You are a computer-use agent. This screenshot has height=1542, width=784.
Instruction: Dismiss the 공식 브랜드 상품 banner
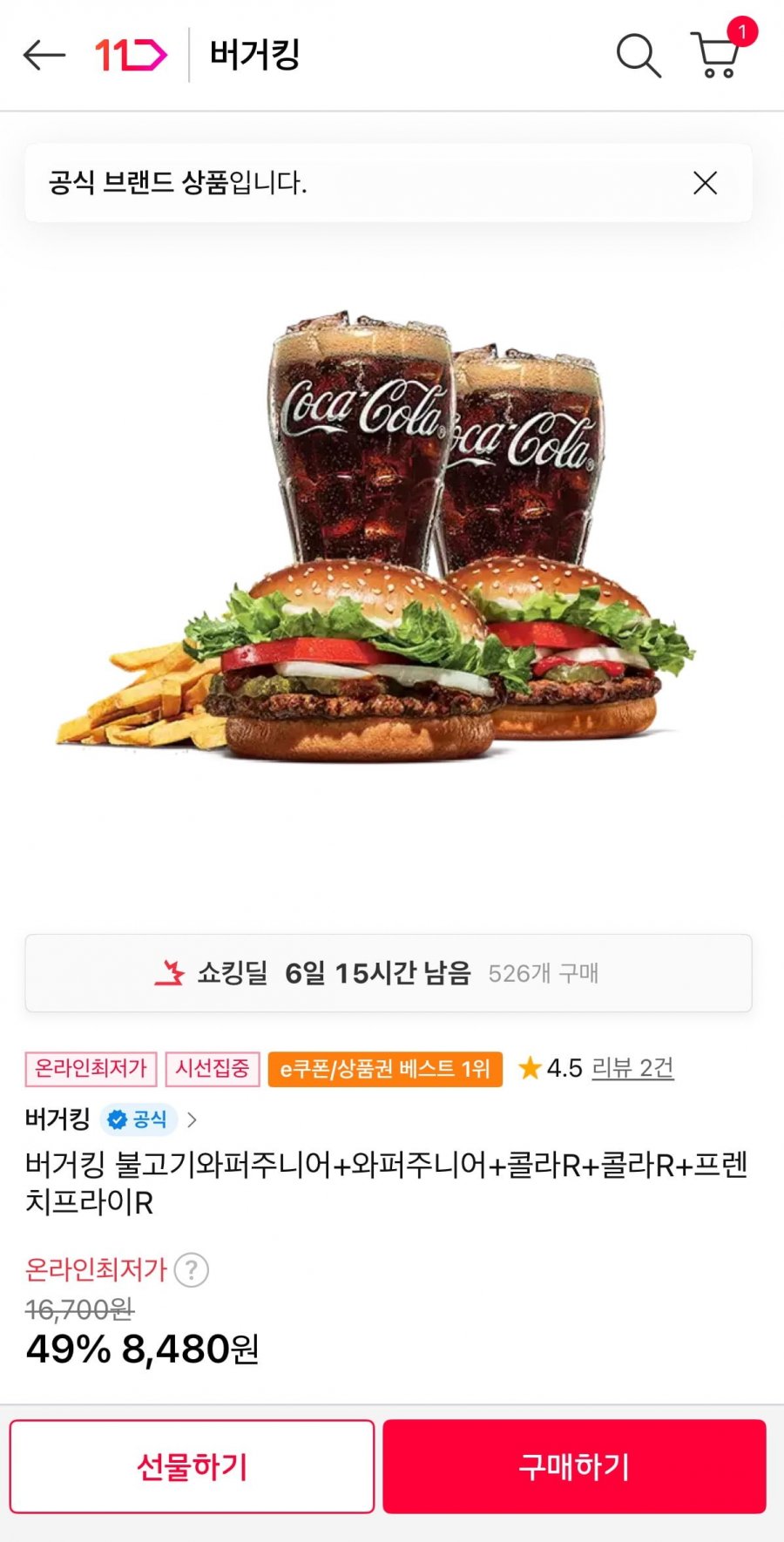coord(705,183)
